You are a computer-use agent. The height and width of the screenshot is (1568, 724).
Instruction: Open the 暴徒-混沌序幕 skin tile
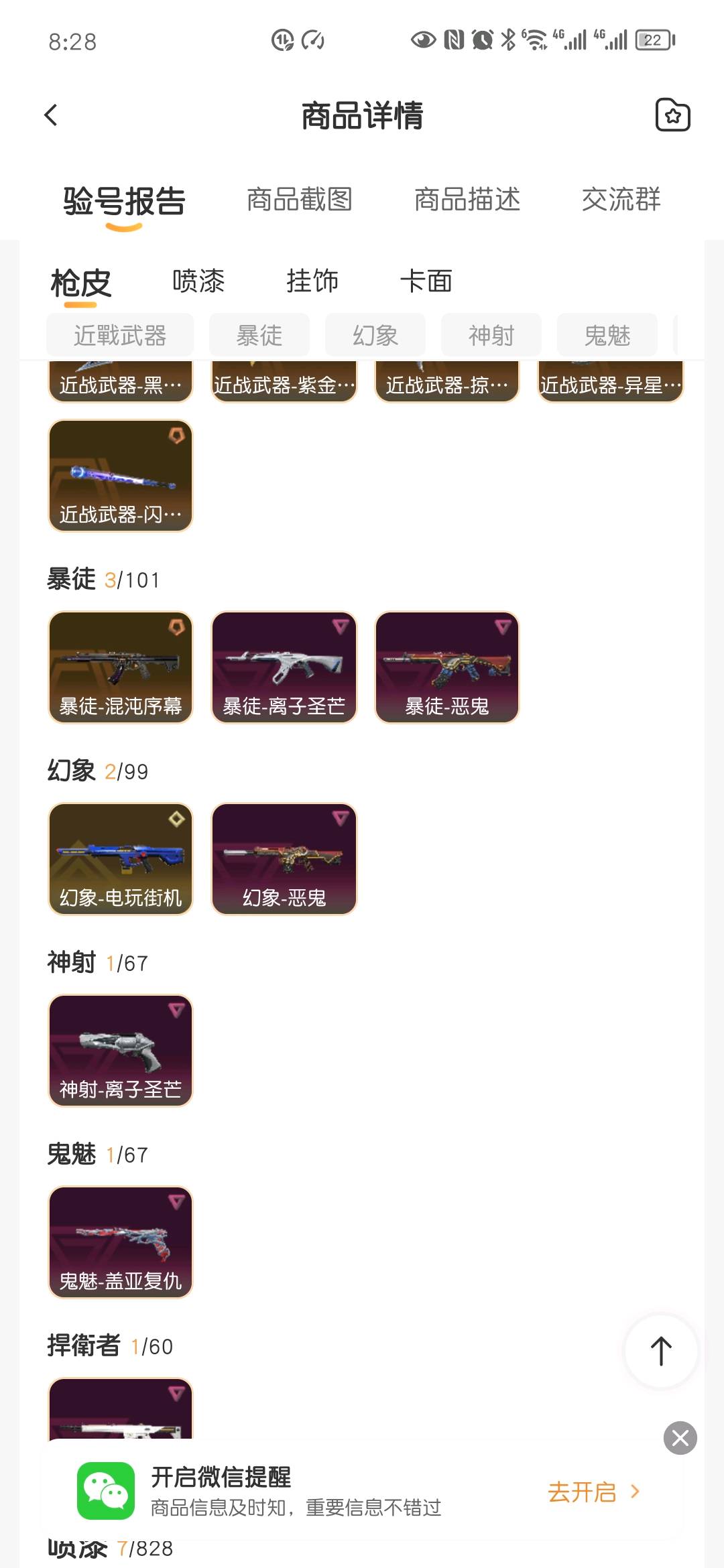121,667
